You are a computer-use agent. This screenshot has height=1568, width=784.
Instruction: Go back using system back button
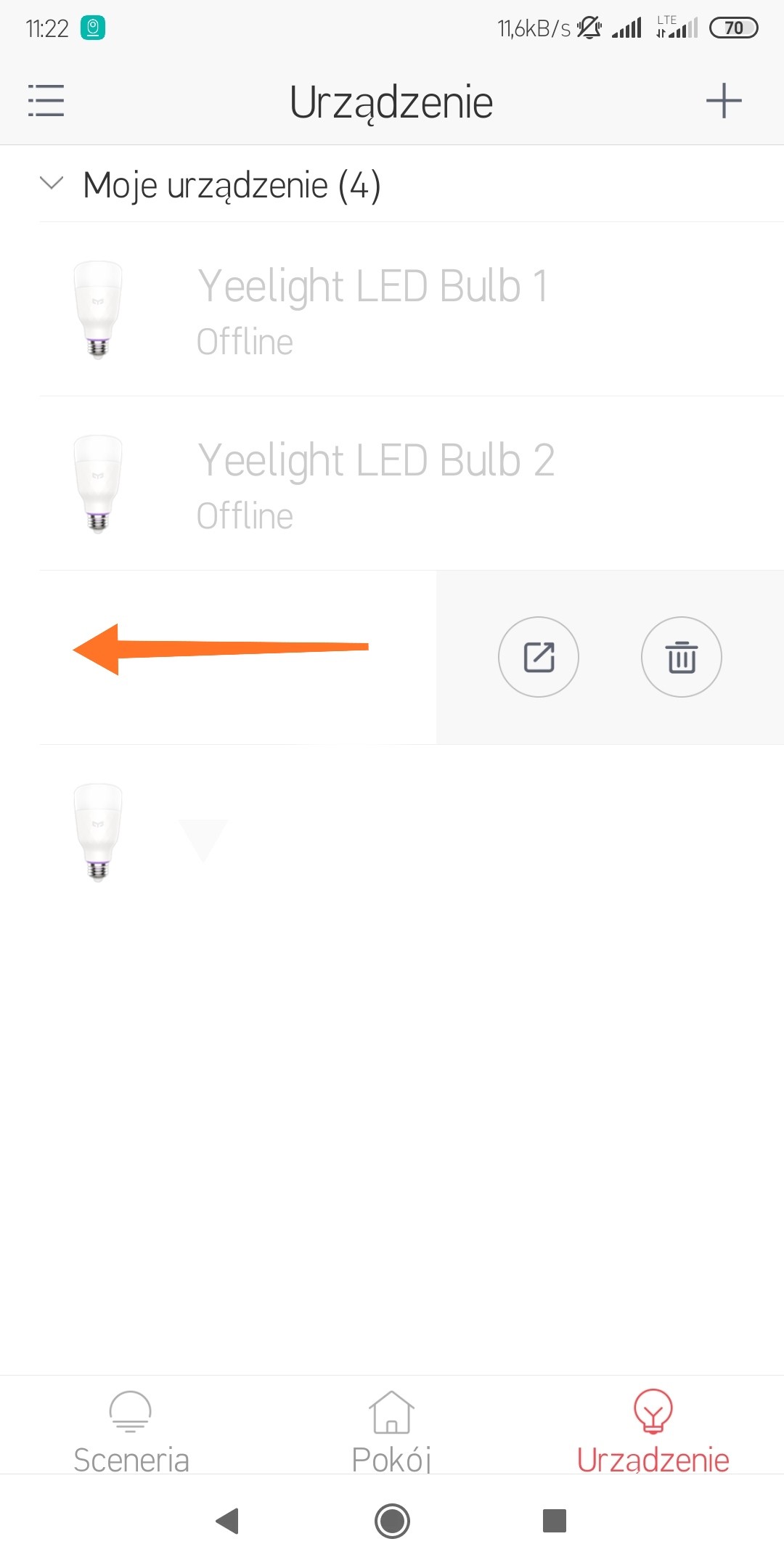[x=228, y=1521]
